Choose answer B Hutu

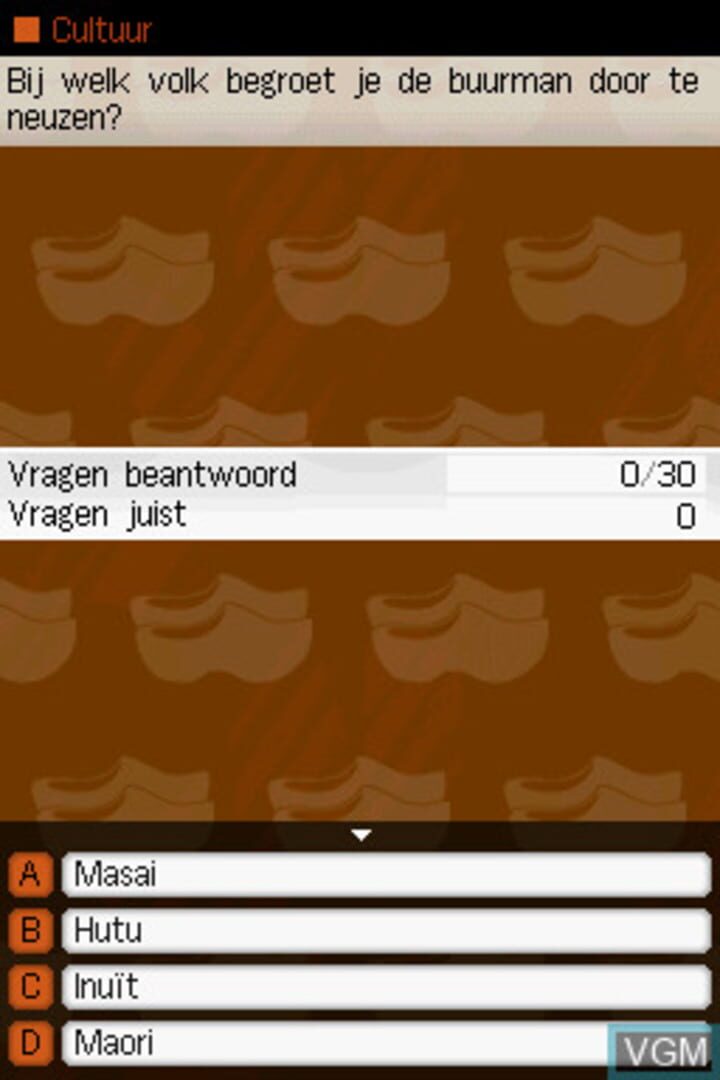coord(385,931)
